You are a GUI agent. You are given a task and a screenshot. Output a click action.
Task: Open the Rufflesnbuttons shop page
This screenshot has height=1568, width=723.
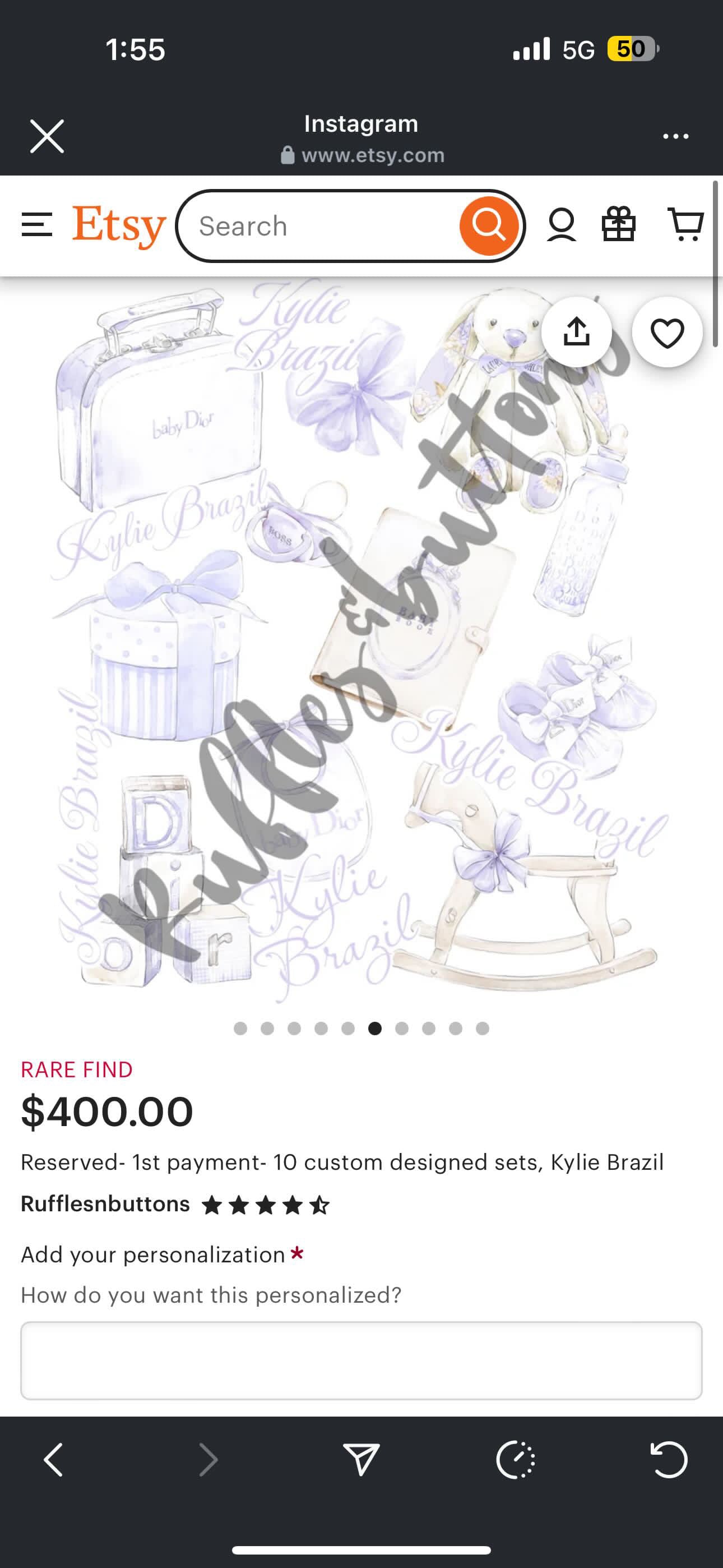coord(105,1205)
